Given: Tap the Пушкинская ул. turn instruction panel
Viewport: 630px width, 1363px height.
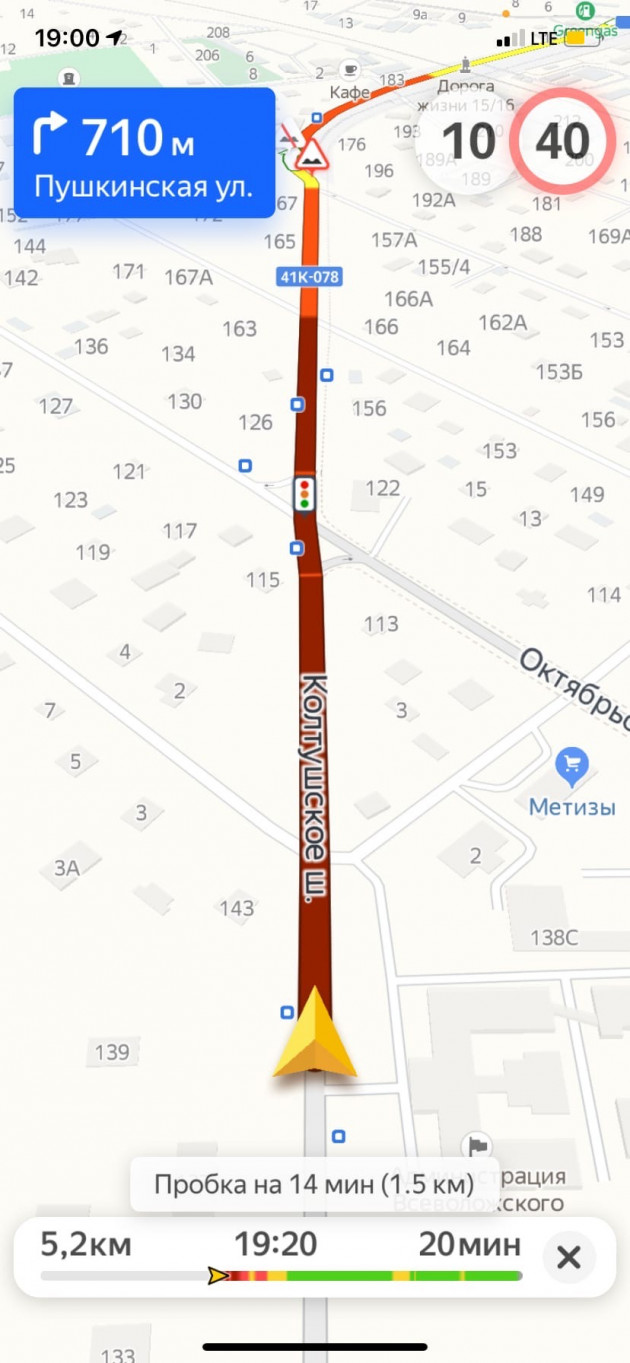Looking at the screenshot, I should click(x=144, y=153).
